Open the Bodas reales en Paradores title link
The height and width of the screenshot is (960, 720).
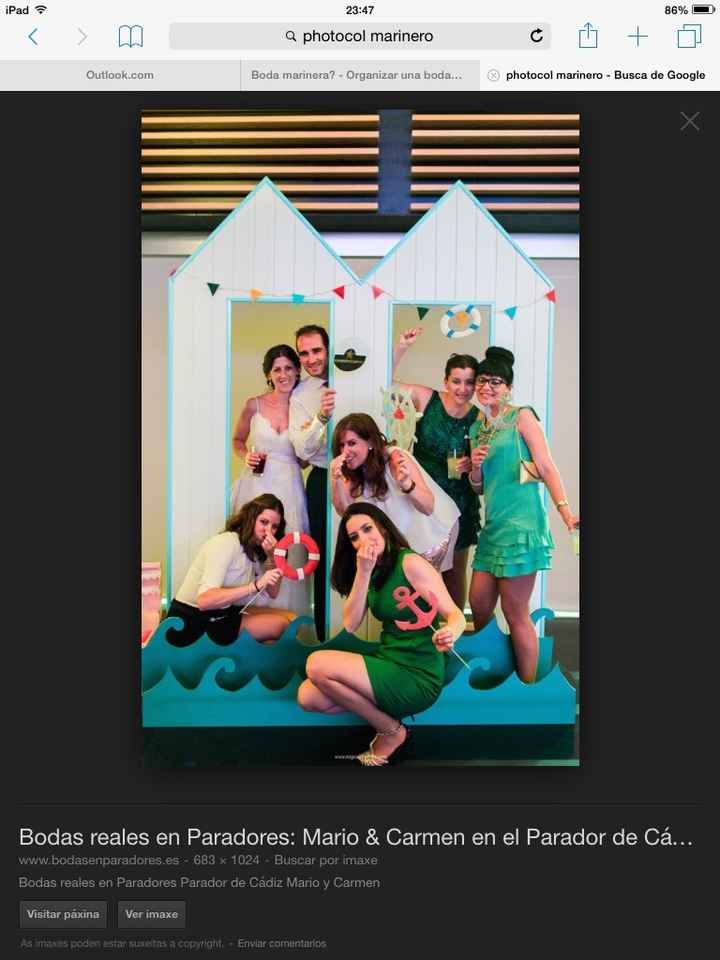(x=356, y=837)
